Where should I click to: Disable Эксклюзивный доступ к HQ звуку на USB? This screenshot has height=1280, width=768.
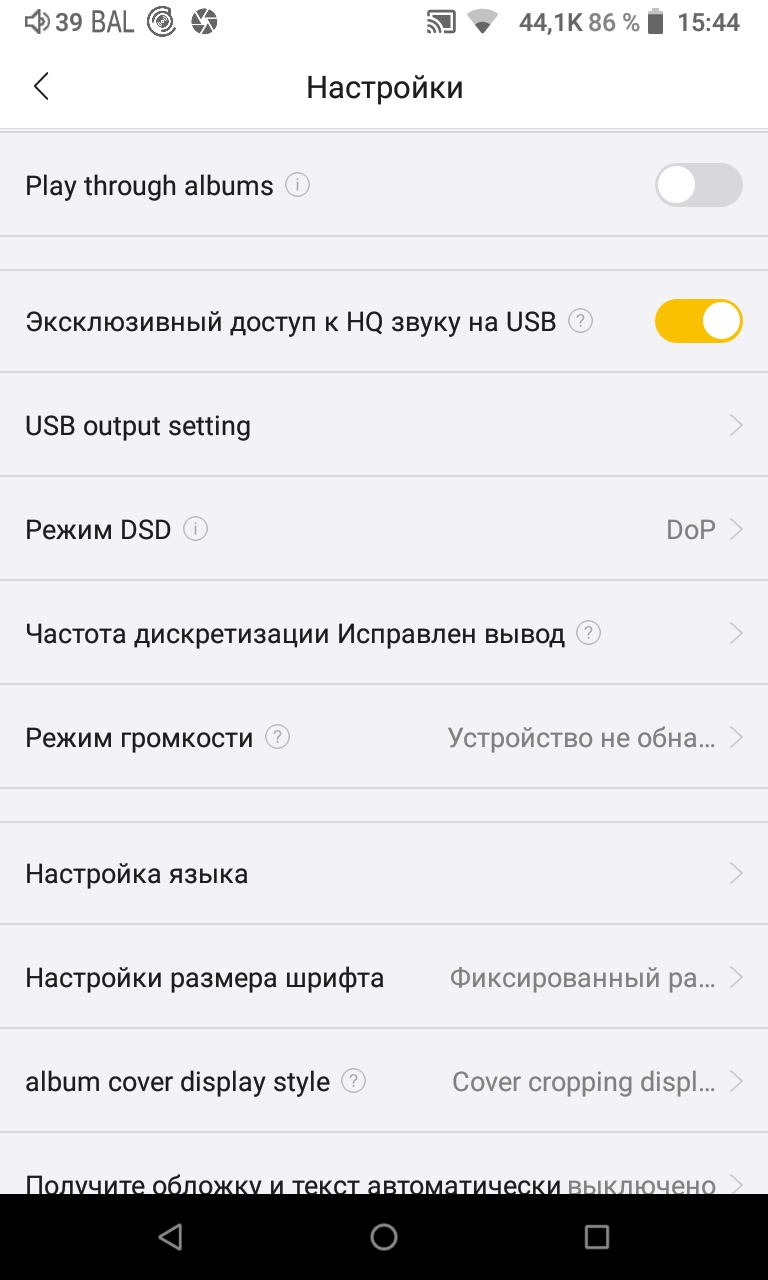698,321
